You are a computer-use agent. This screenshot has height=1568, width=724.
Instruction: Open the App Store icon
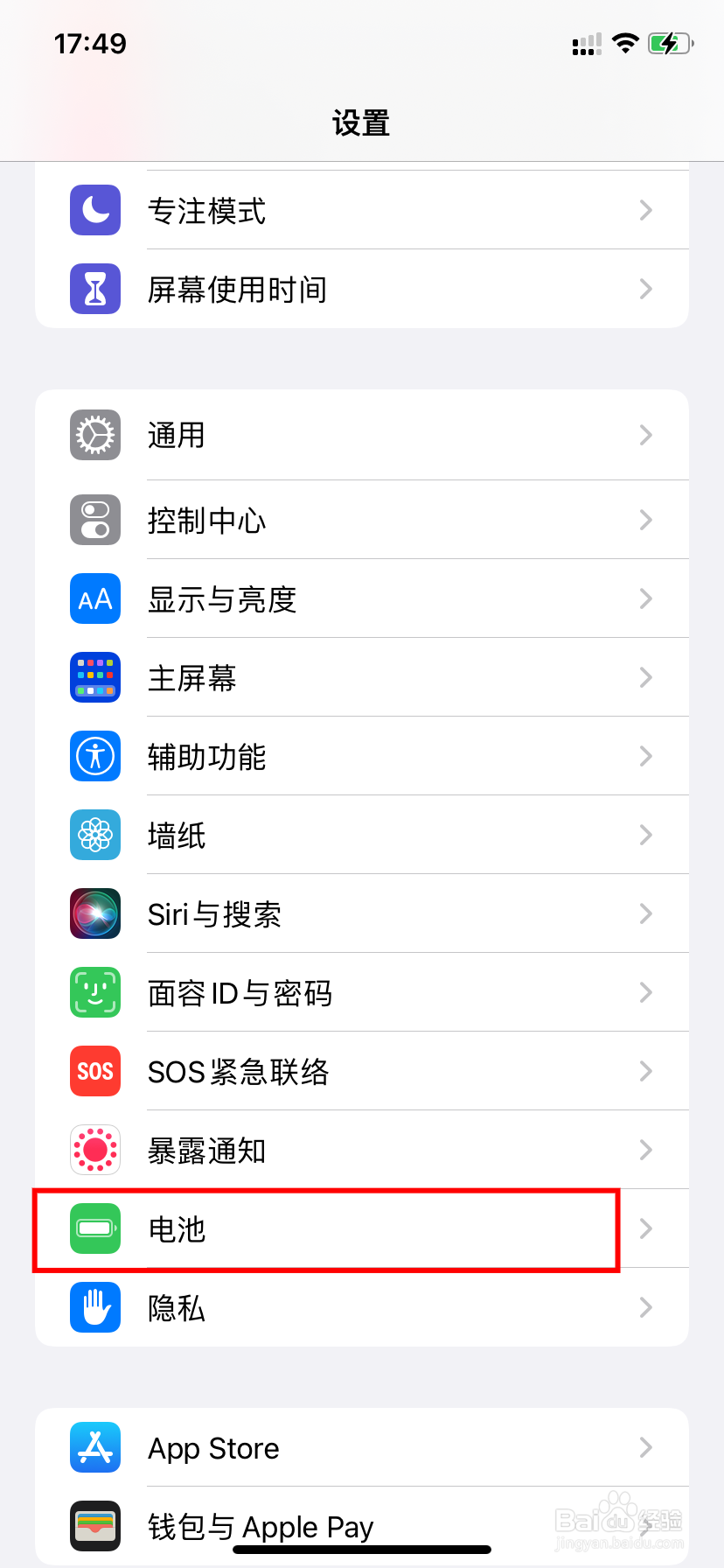click(x=94, y=1447)
